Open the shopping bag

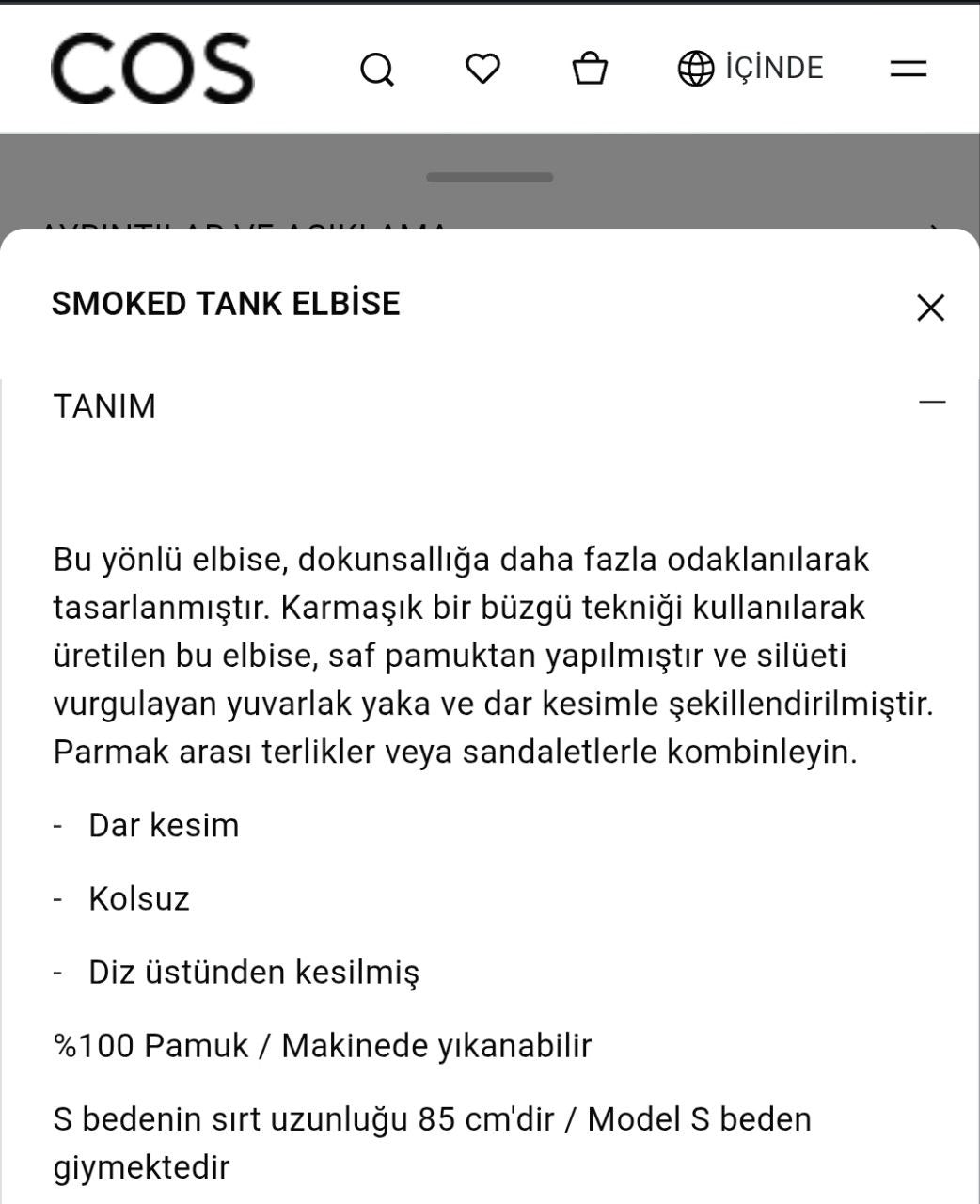coord(590,69)
